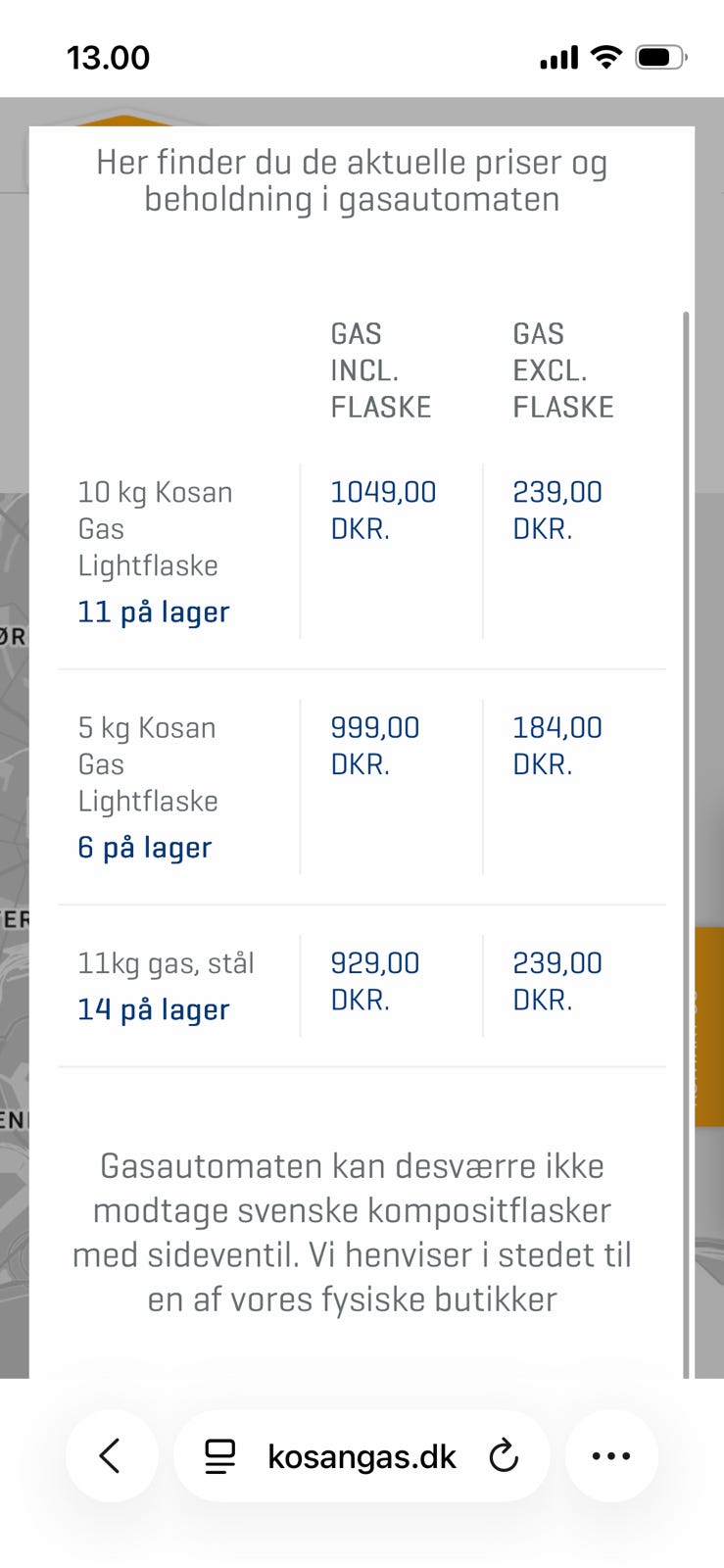Go back to the previous page

click(x=111, y=1455)
